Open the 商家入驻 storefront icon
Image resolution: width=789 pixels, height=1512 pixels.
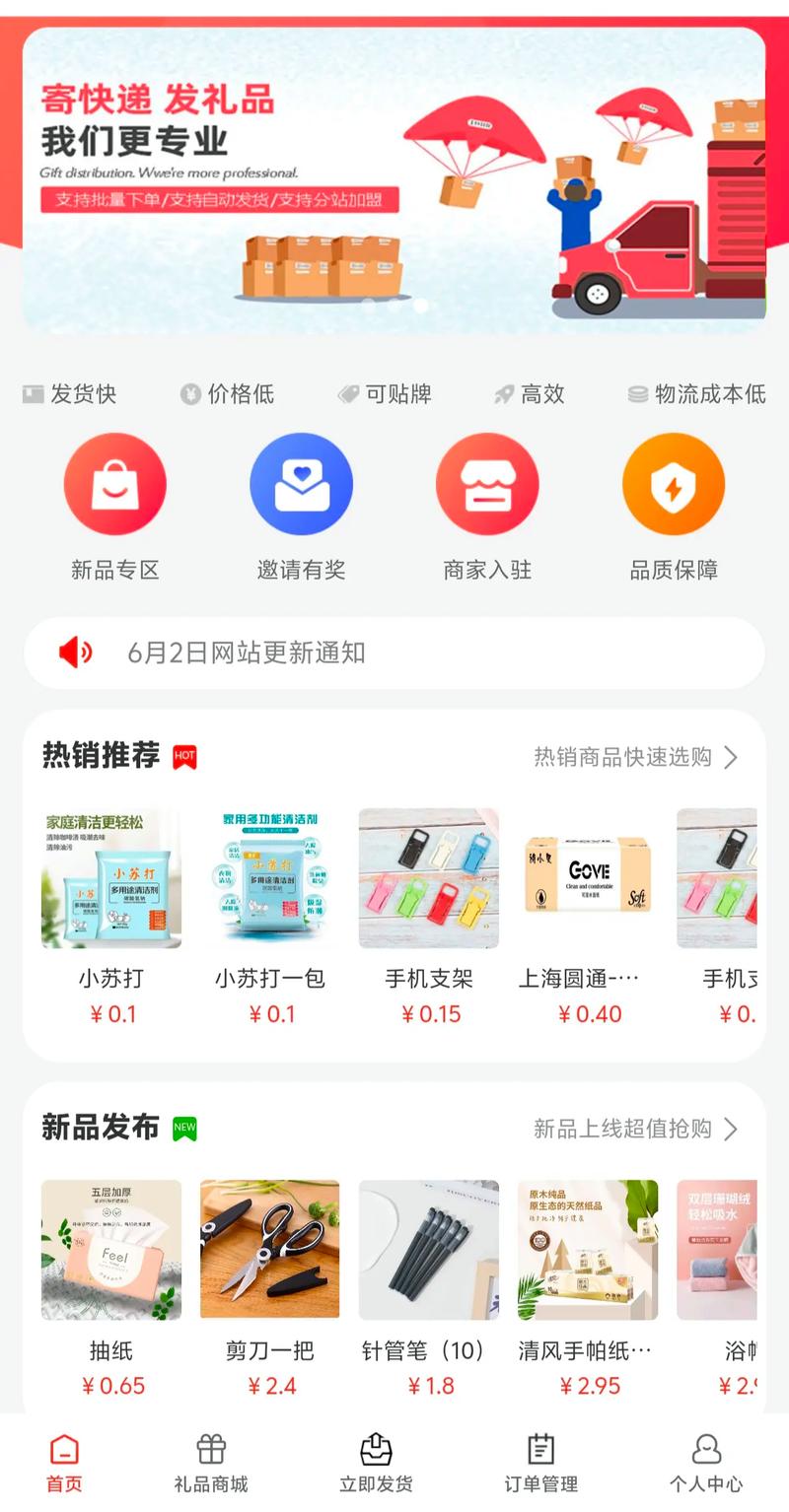[x=487, y=483]
